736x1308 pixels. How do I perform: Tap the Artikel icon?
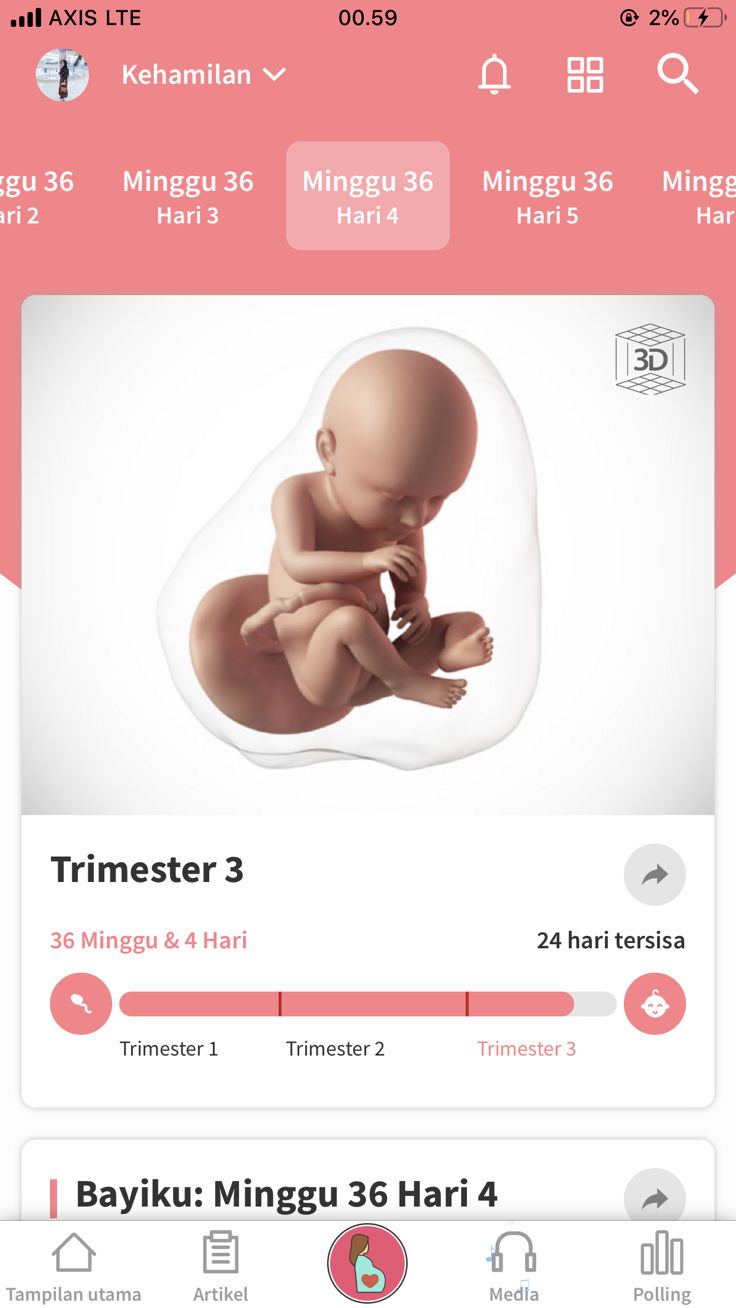click(220, 1263)
